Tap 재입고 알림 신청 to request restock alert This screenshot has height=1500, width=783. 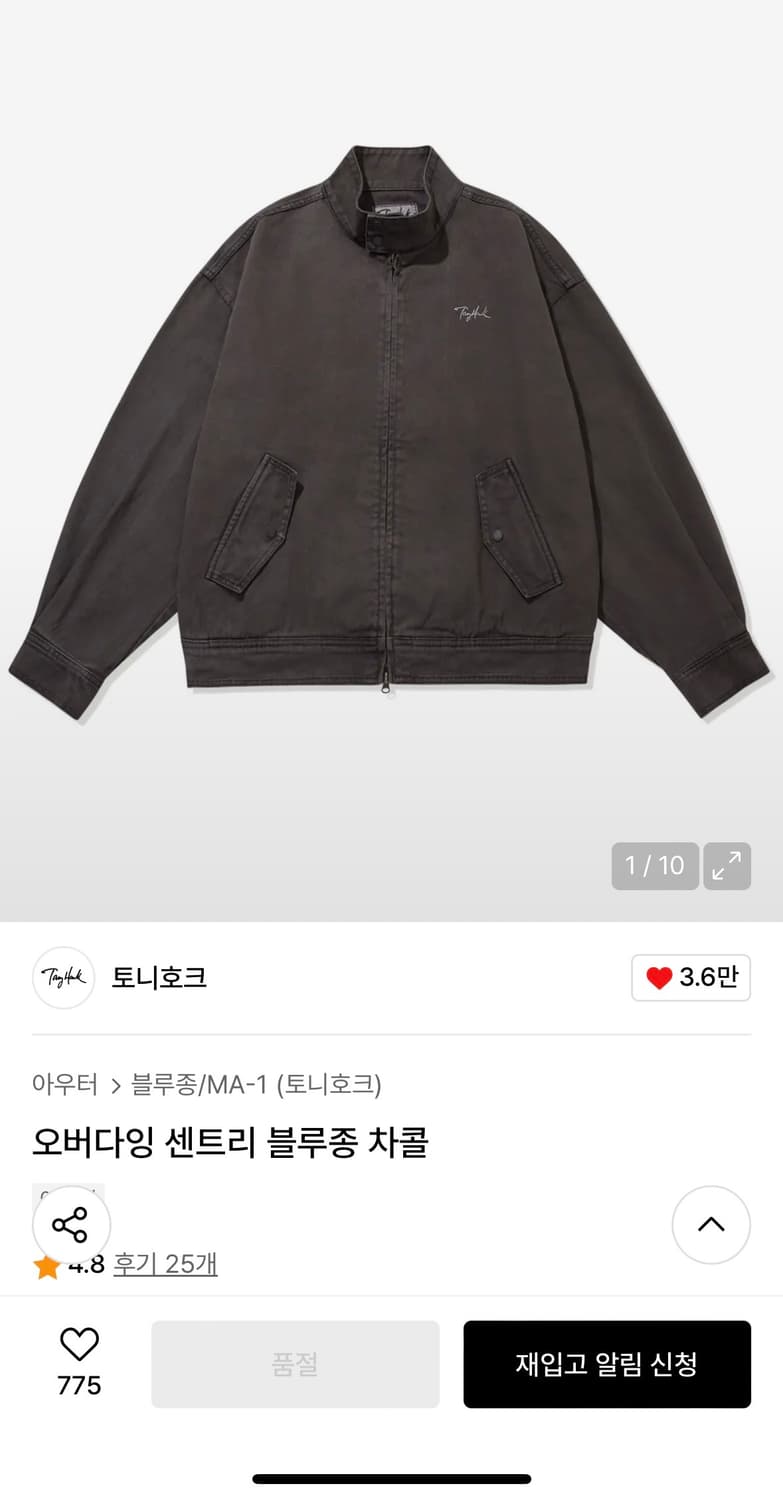click(607, 1363)
